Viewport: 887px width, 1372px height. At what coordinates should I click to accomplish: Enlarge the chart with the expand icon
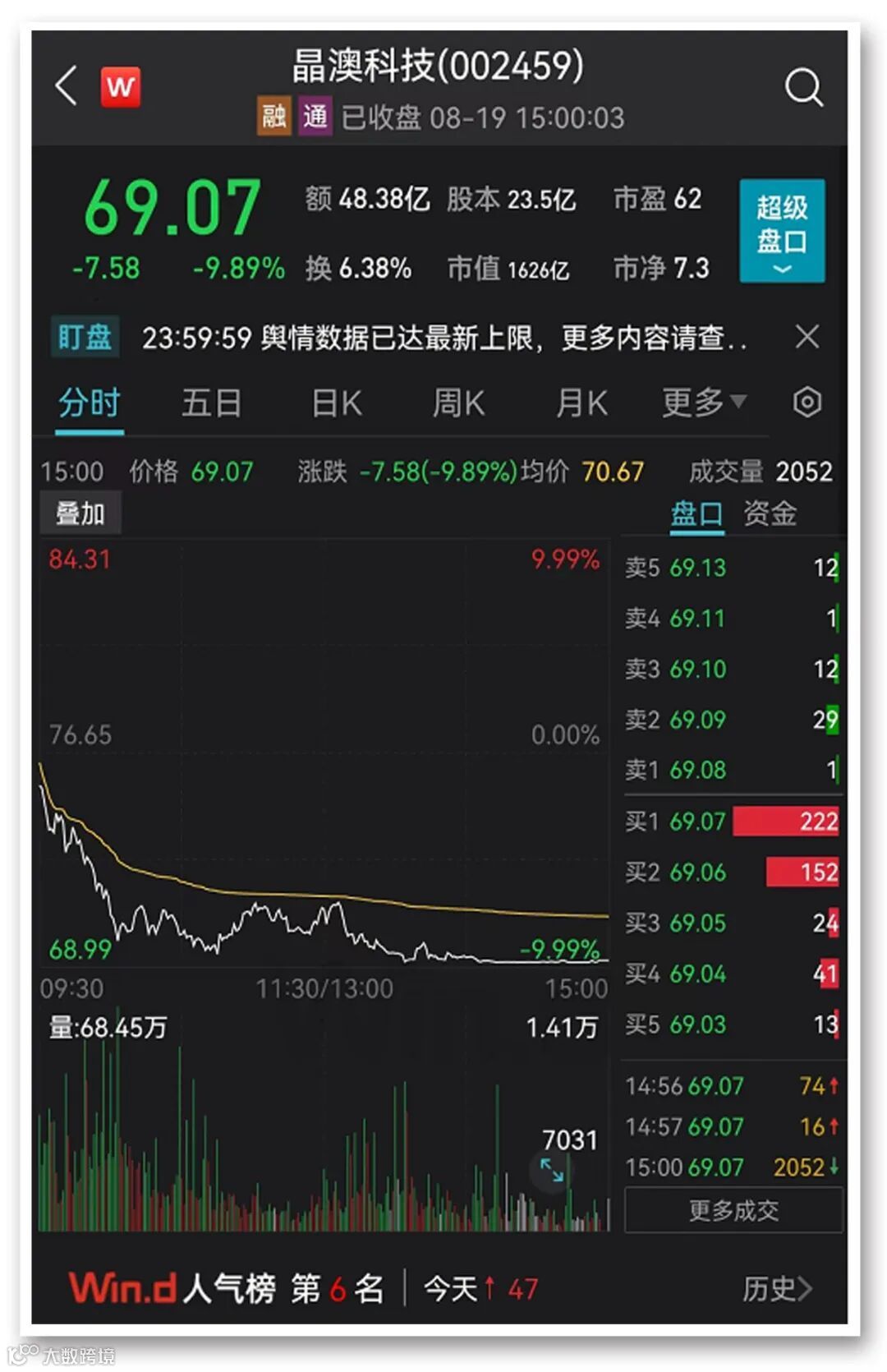click(x=552, y=1170)
